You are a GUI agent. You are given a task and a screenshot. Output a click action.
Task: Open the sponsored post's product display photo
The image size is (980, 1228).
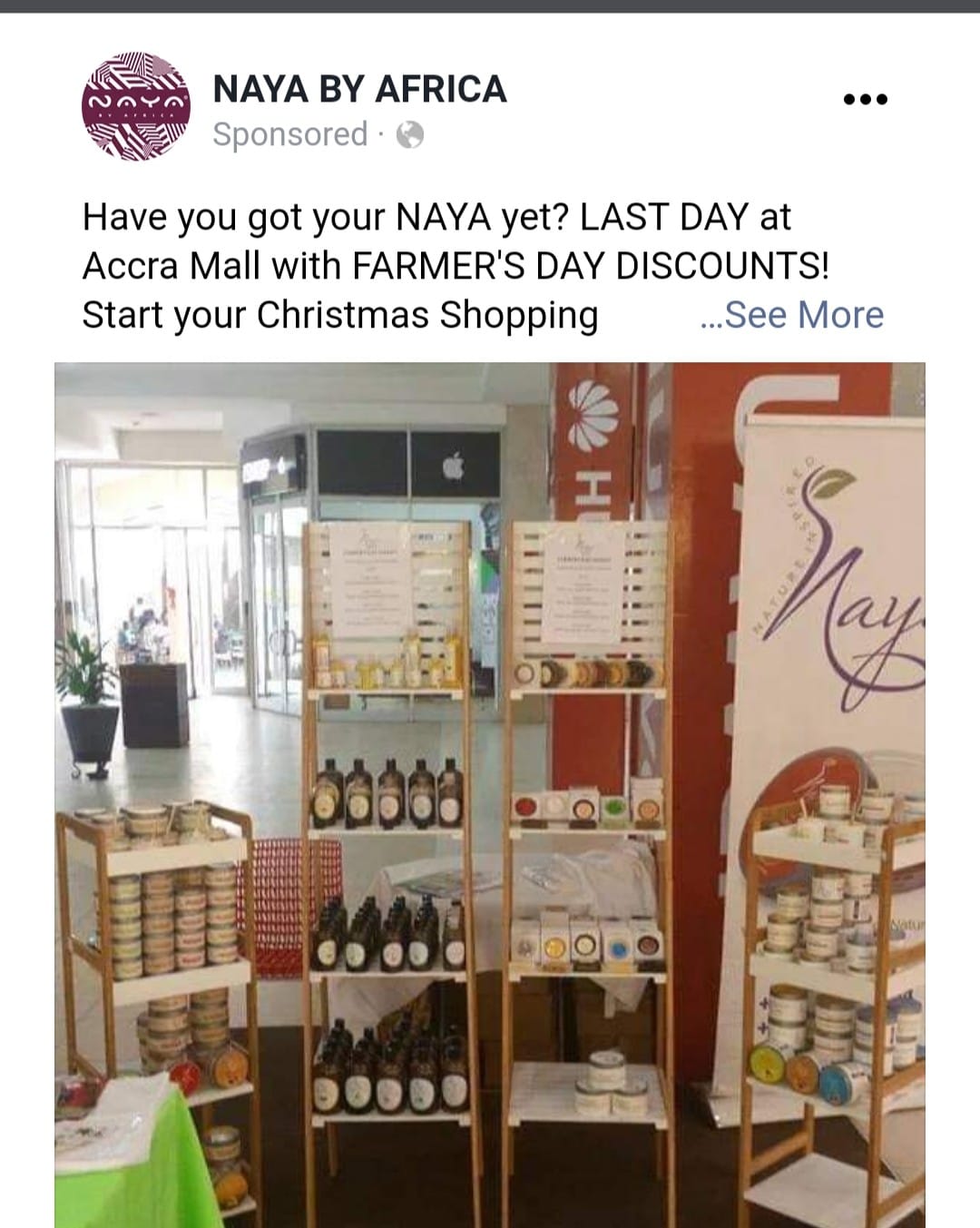point(490,794)
